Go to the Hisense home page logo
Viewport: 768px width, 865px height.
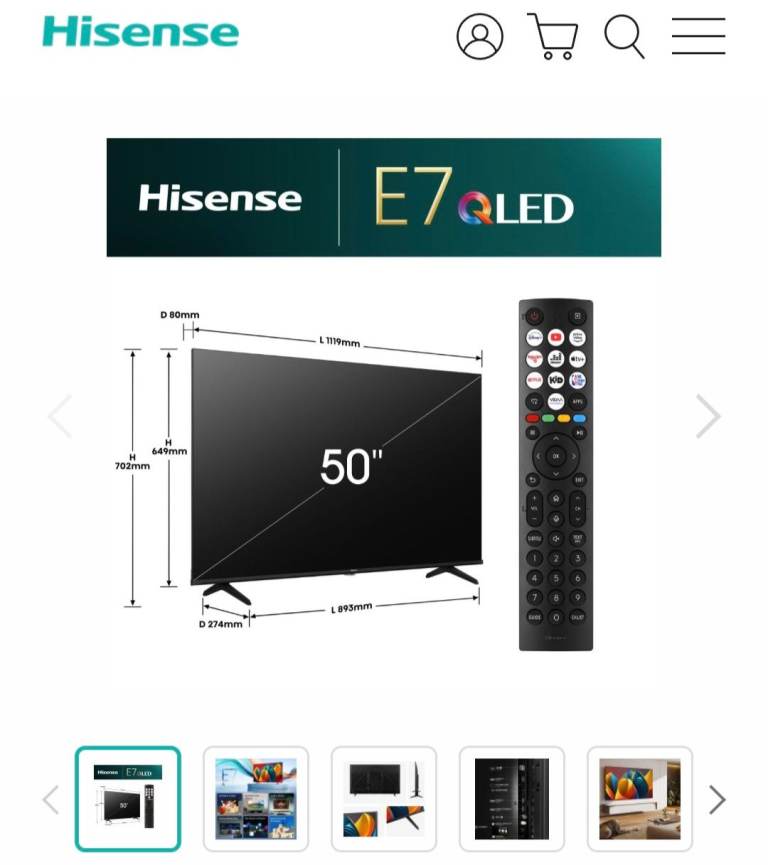pos(140,32)
